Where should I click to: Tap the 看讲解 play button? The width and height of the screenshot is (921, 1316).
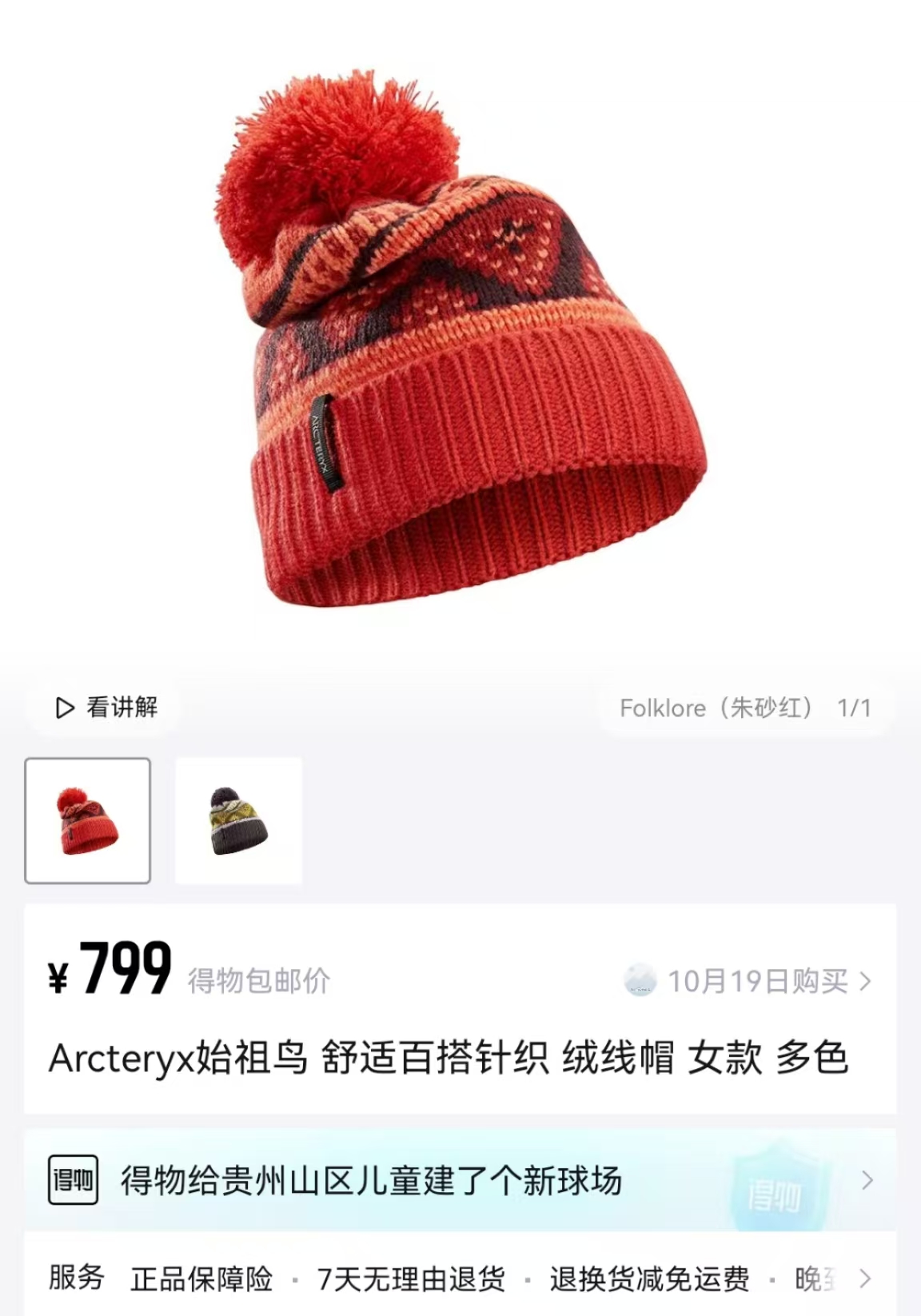coord(106,708)
